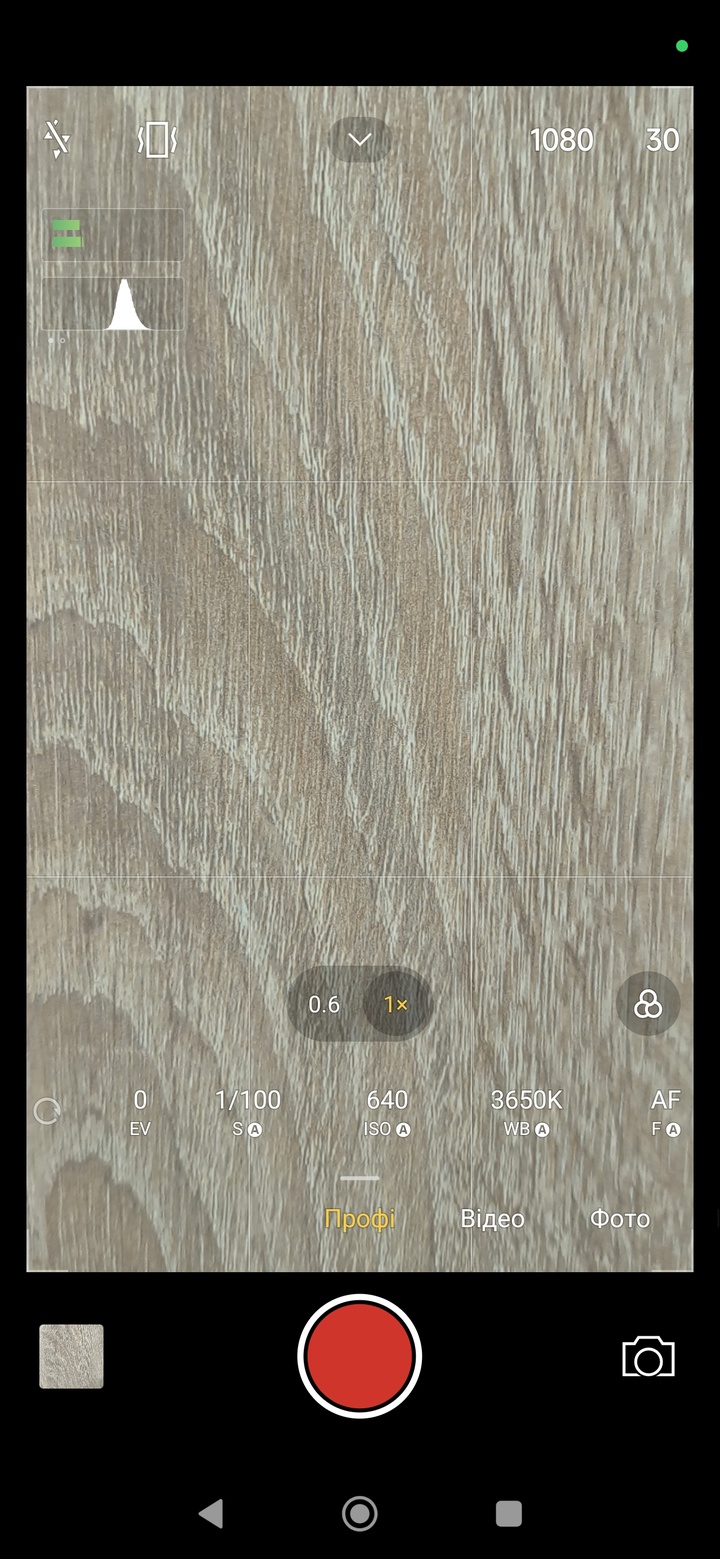Change the 30 frame rate setting

pyautogui.click(x=662, y=140)
